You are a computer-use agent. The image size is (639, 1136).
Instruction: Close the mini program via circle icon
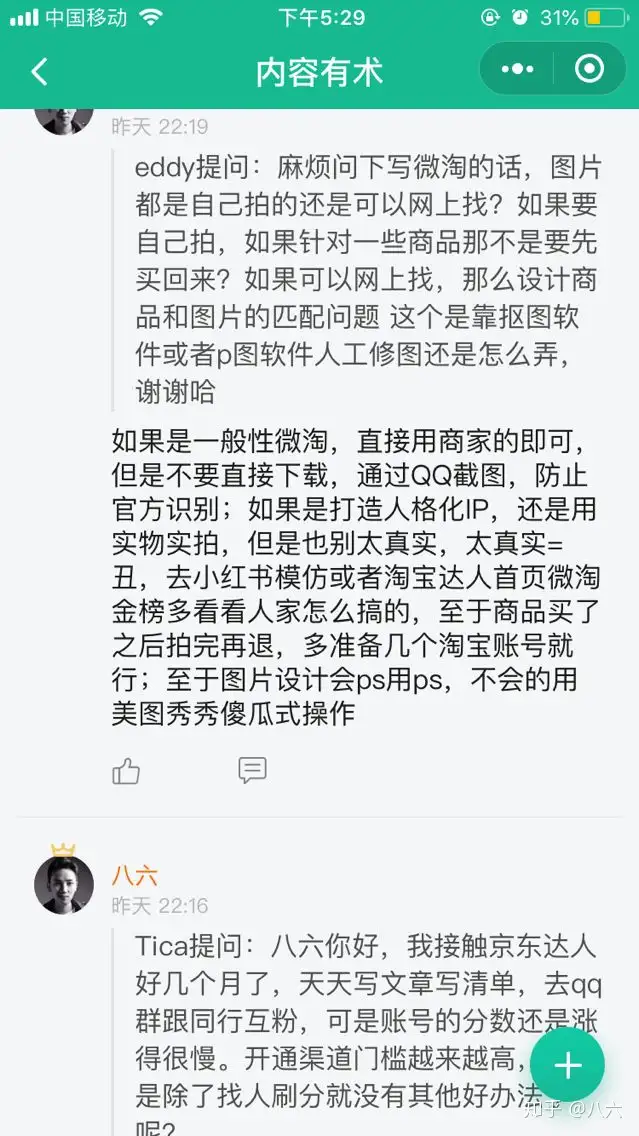[x=589, y=69]
